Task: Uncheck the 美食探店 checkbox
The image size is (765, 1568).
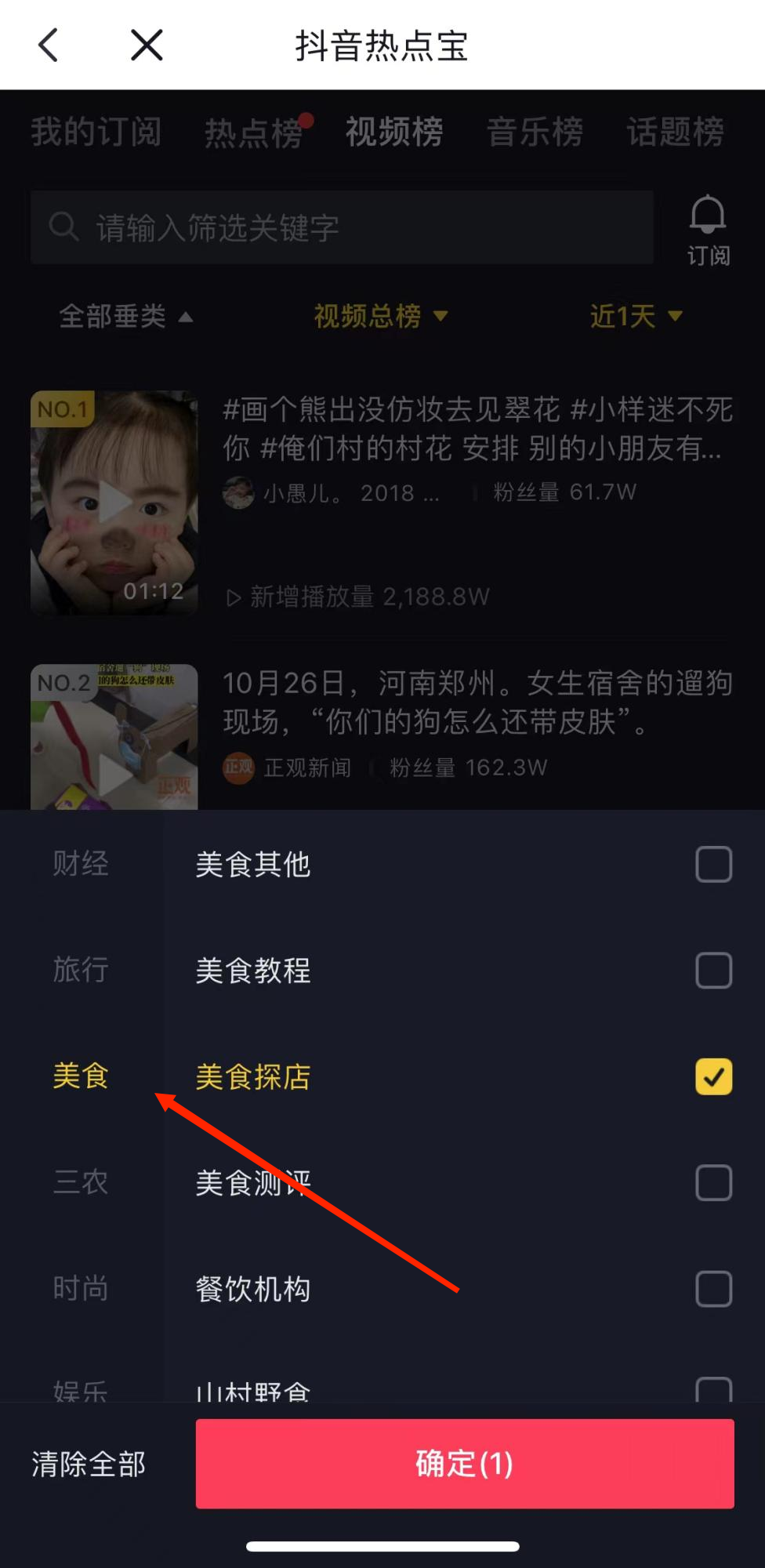Action: click(713, 1076)
